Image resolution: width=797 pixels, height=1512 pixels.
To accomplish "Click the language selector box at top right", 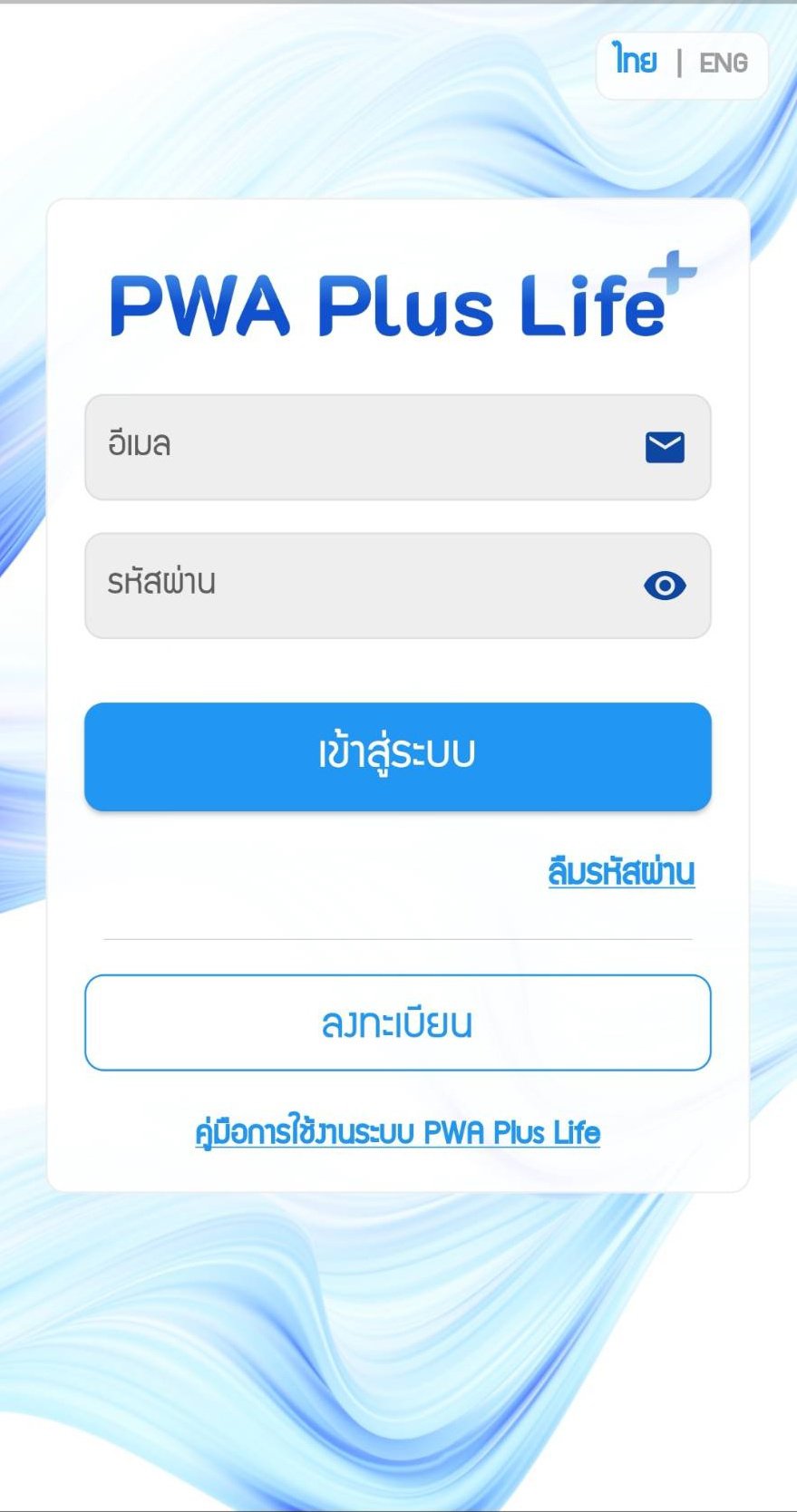I will click(x=680, y=63).
